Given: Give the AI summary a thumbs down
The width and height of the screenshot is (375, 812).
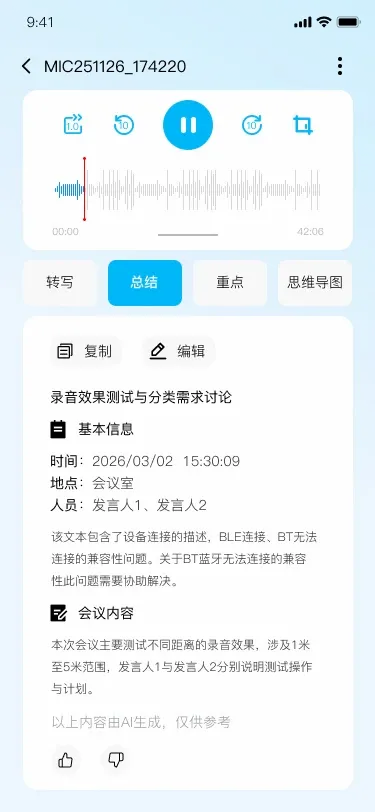Looking at the screenshot, I should pos(115,760).
